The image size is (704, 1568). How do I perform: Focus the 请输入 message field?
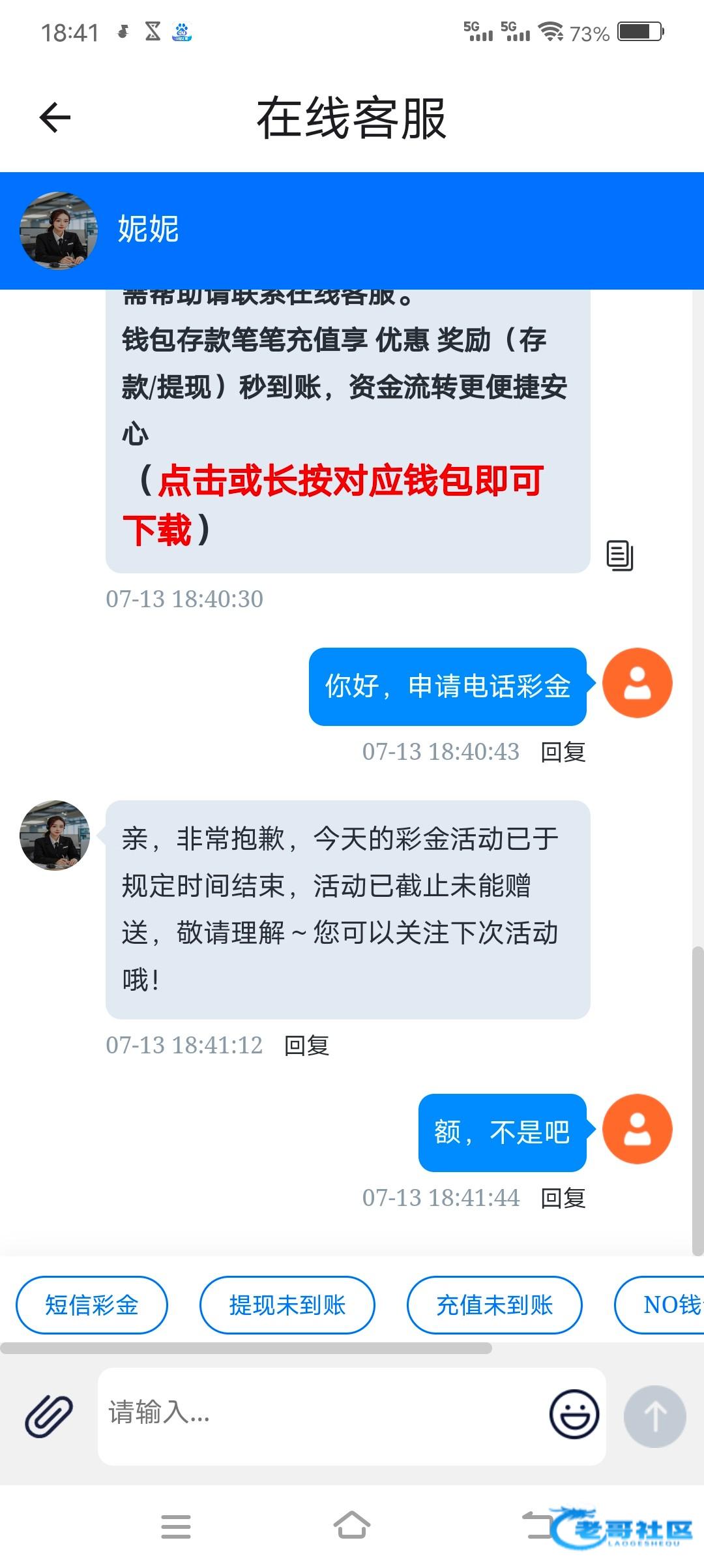point(319,1413)
